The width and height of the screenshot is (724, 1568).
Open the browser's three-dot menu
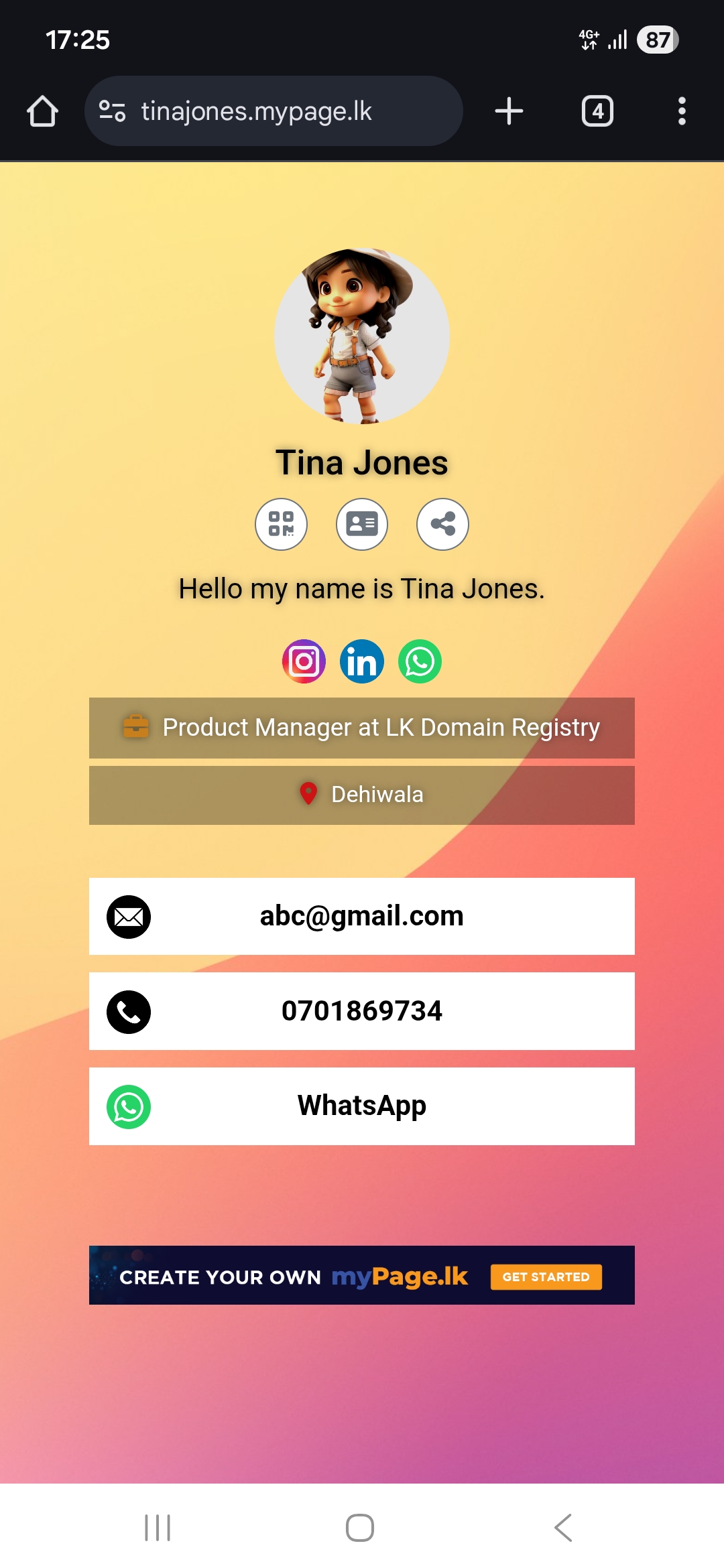pos(682,111)
